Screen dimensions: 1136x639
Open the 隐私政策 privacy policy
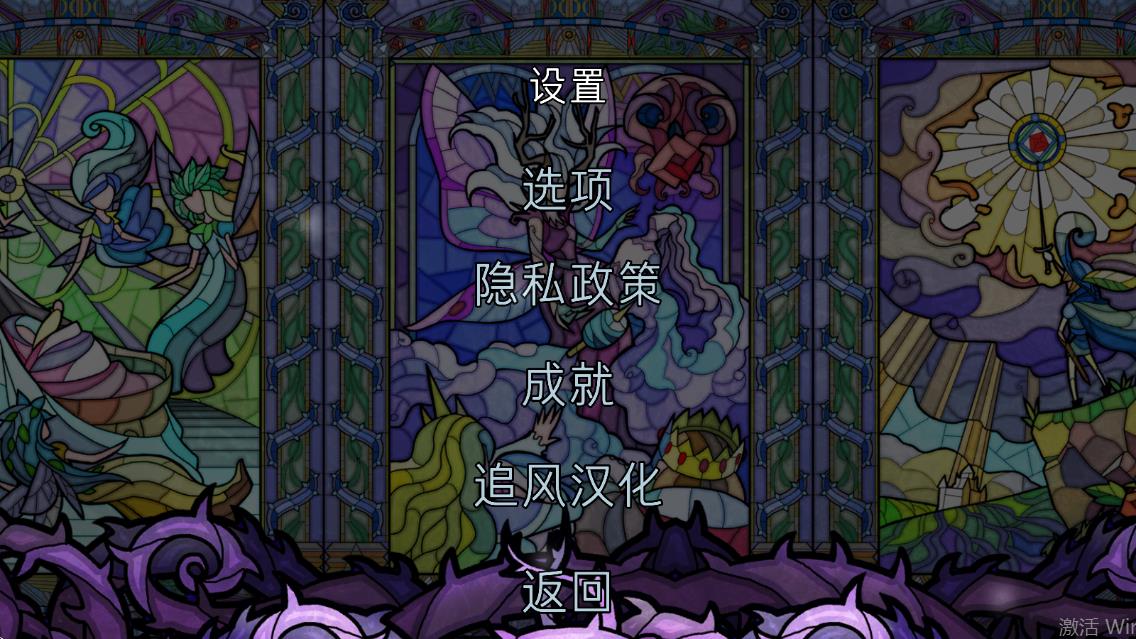567,286
